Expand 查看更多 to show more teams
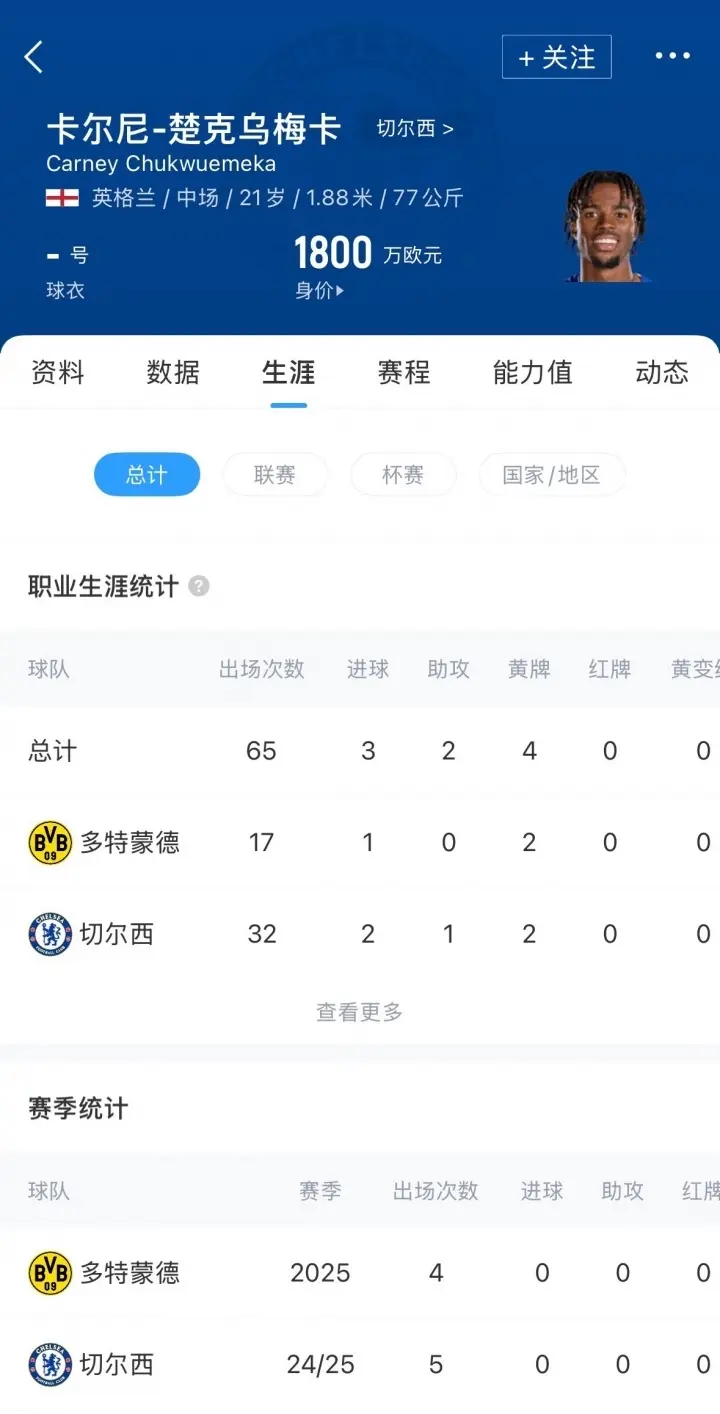720x1414 pixels. click(358, 1012)
